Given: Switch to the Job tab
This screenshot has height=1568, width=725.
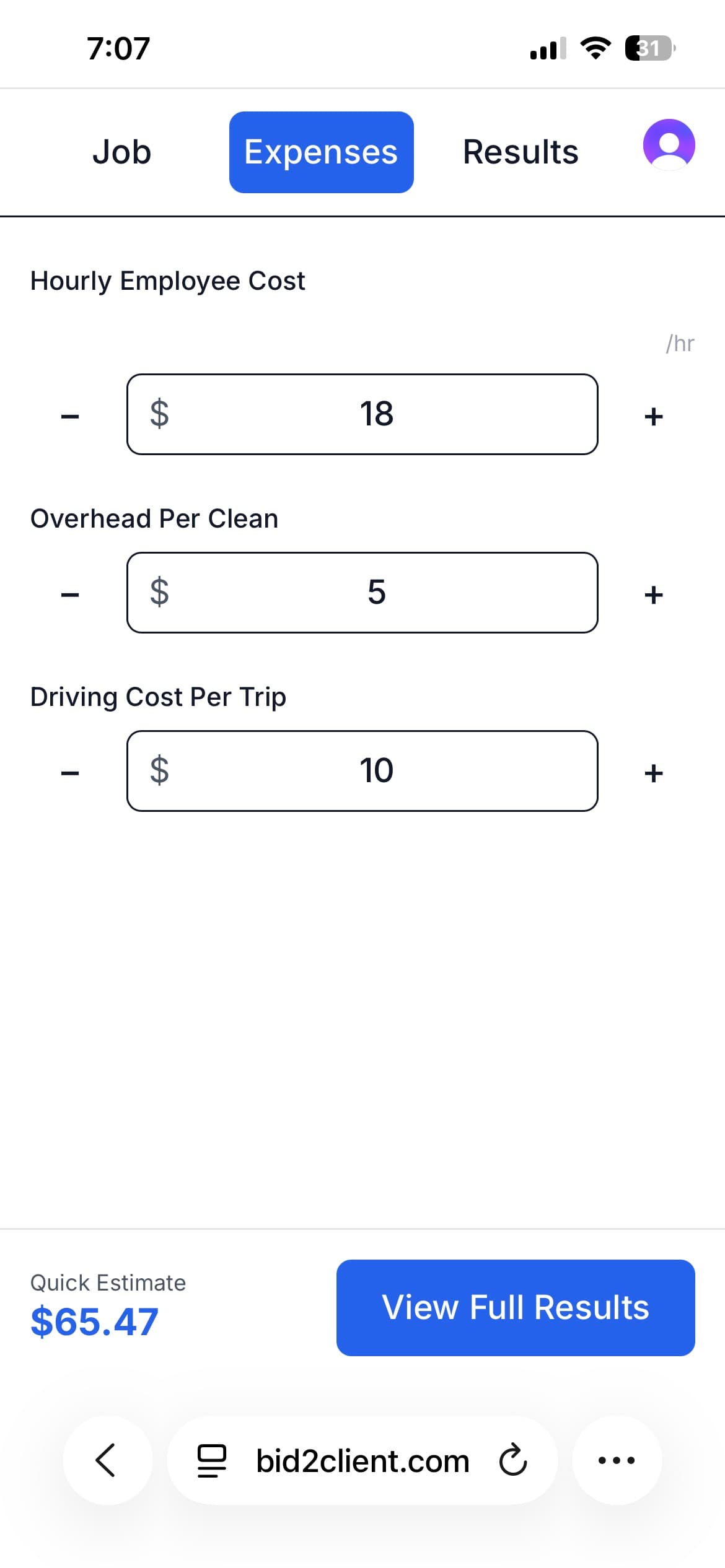Looking at the screenshot, I should tap(121, 152).
